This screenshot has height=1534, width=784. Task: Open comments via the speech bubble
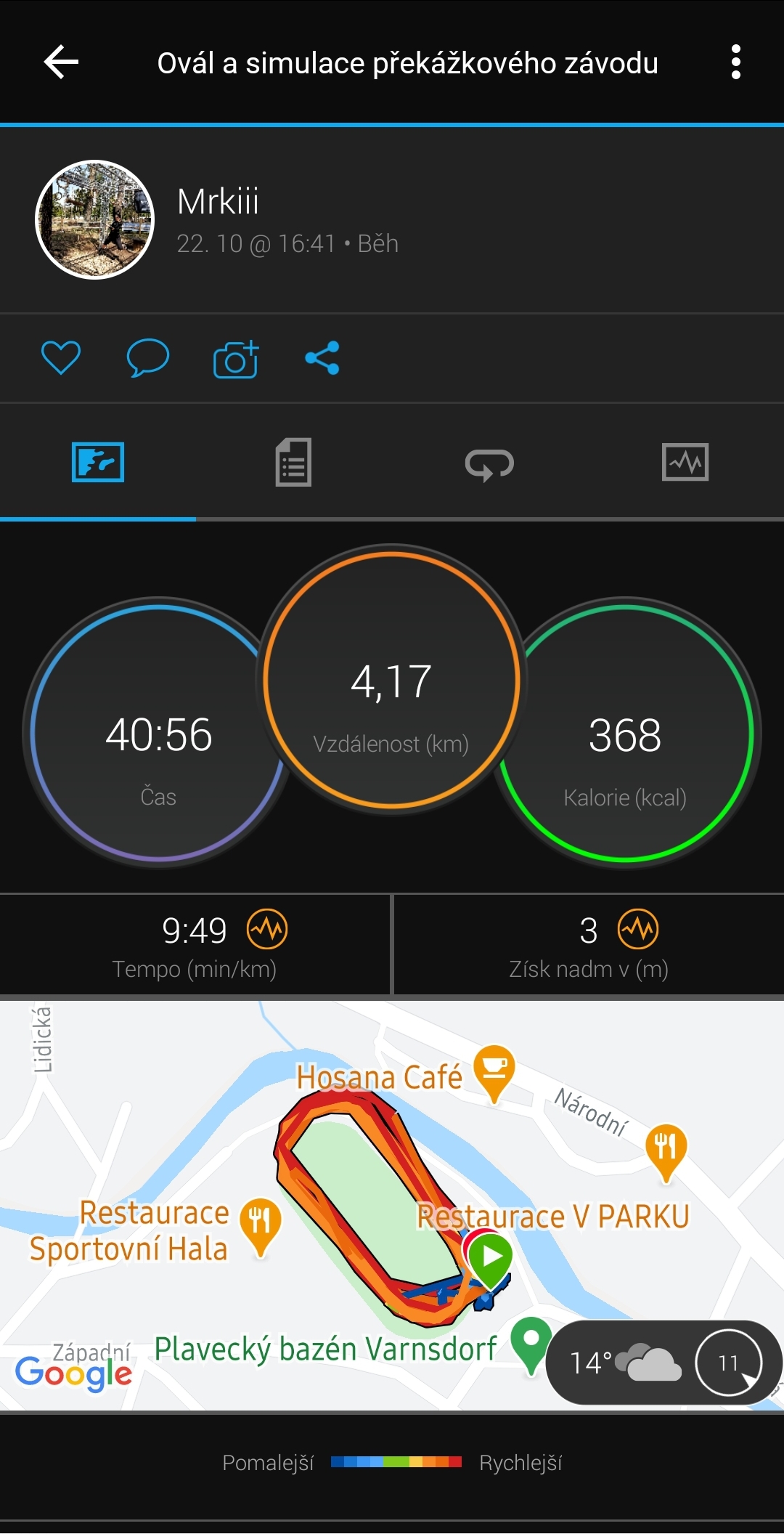coord(148,358)
